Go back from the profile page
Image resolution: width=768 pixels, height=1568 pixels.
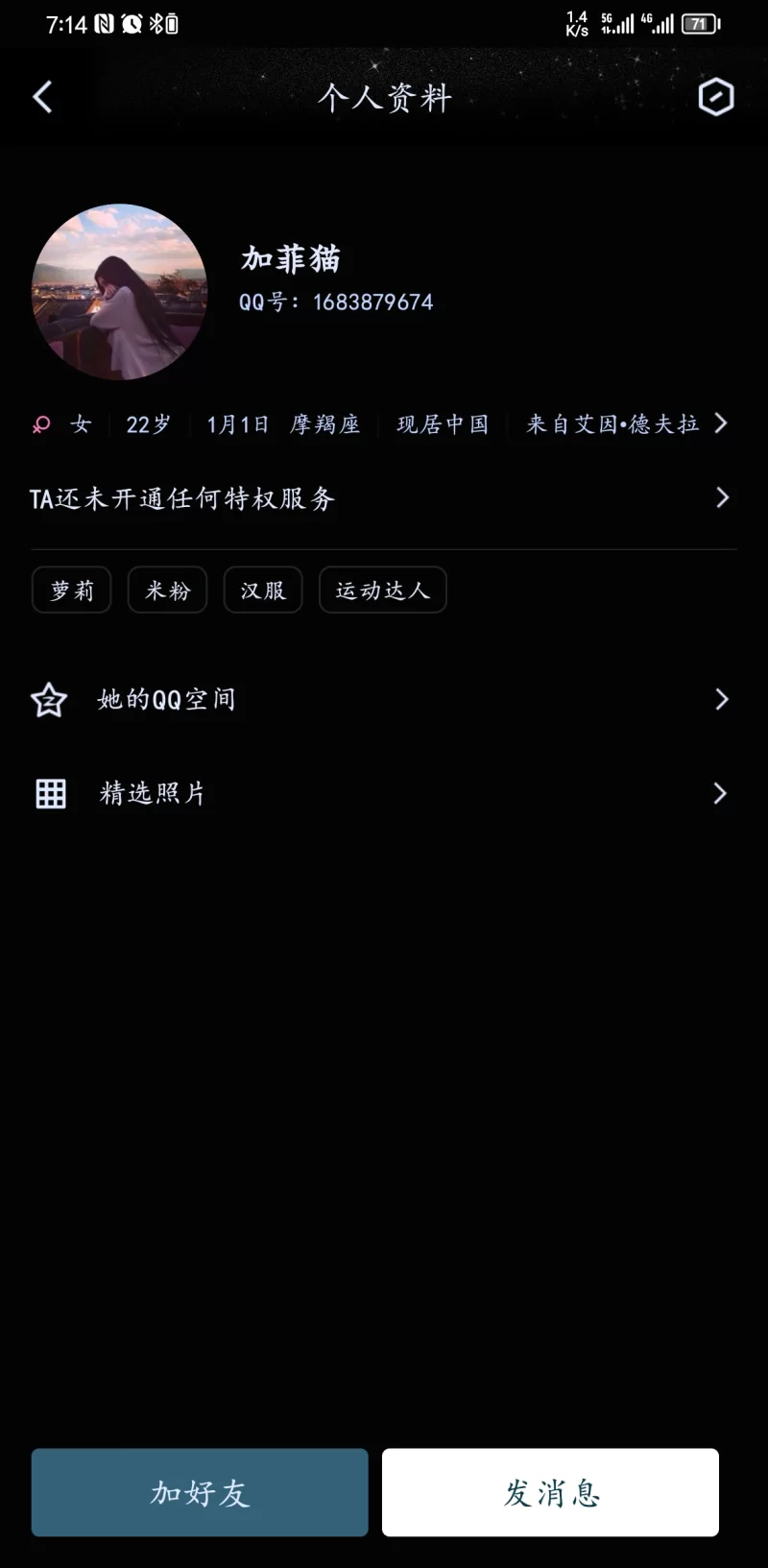point(43,97)
